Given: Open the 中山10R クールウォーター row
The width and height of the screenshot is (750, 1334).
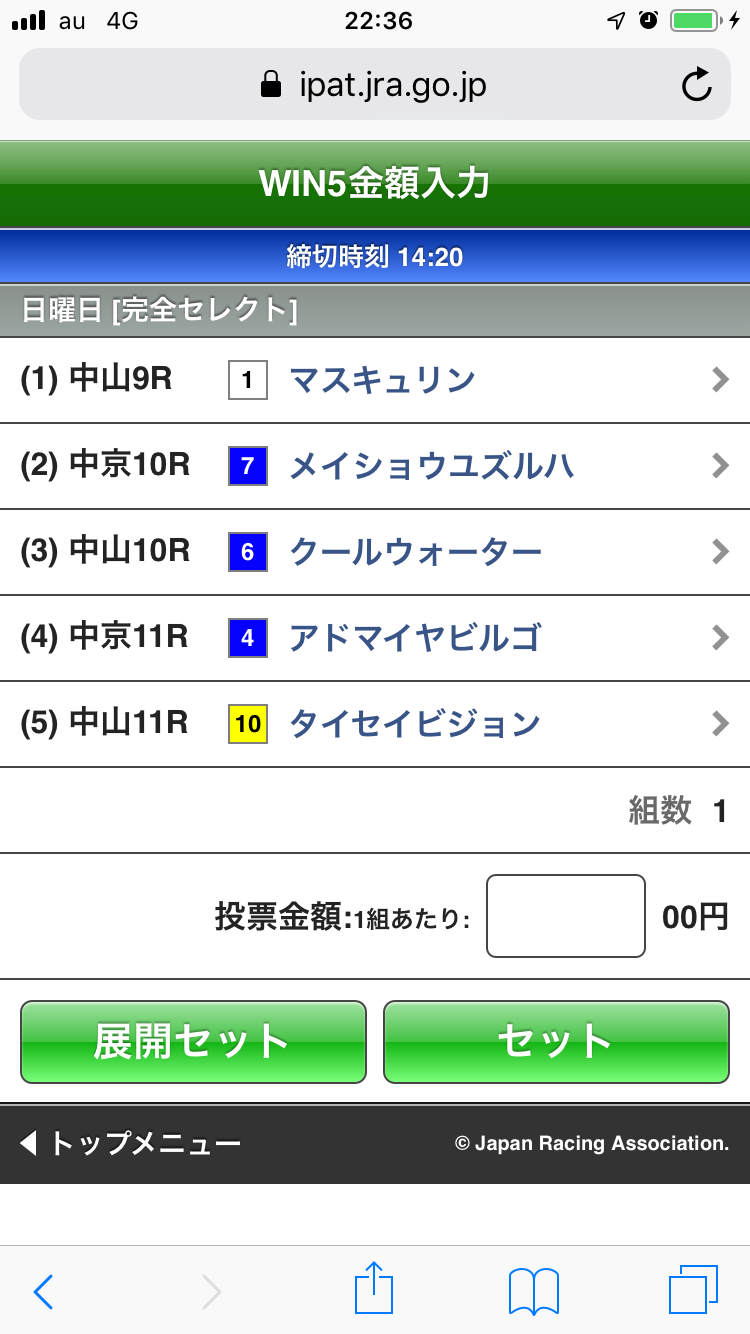Looking at the screenshot, I should tap(375, 551).
